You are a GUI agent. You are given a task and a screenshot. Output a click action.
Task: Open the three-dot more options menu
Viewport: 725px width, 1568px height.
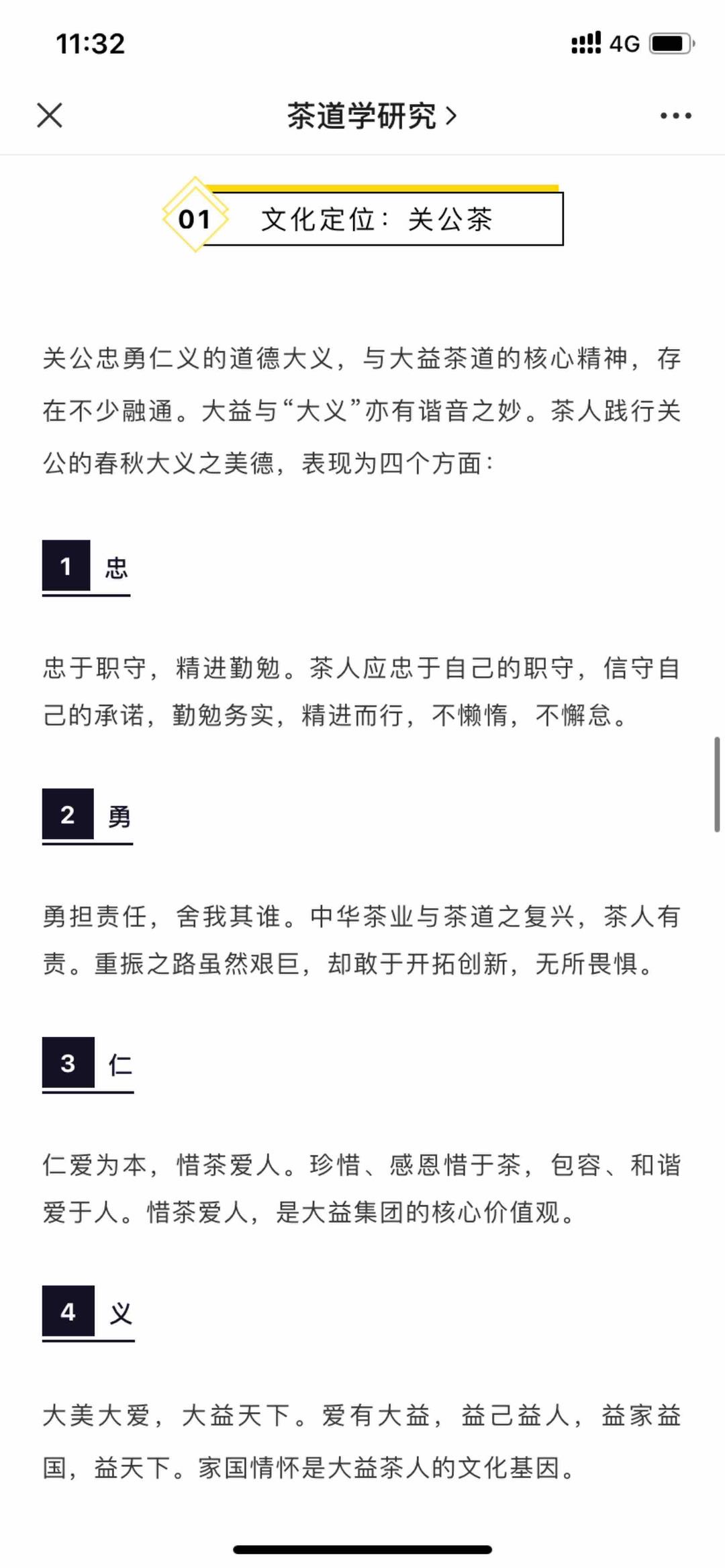675,116
